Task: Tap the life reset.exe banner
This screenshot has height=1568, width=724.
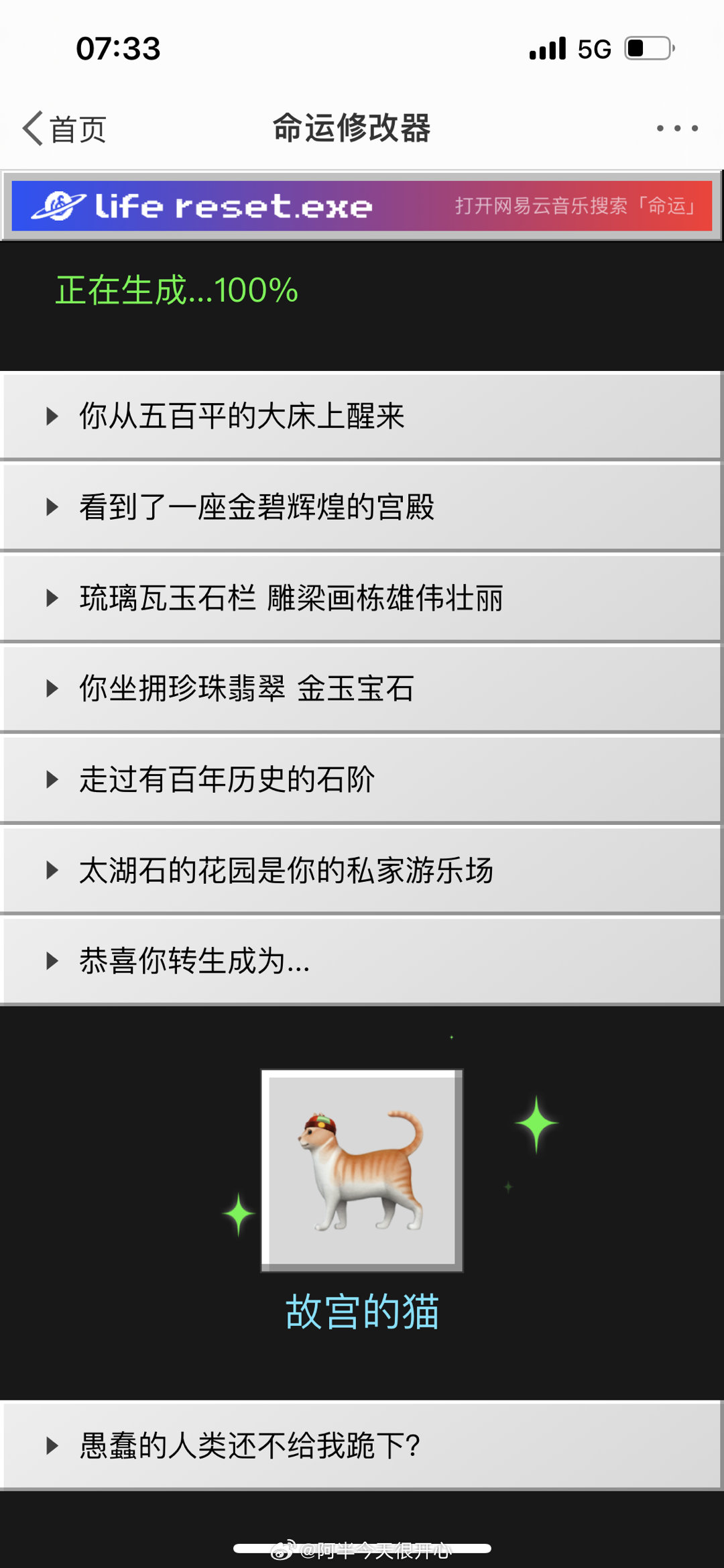Action: pyautogui.click(x=361, y=206)
